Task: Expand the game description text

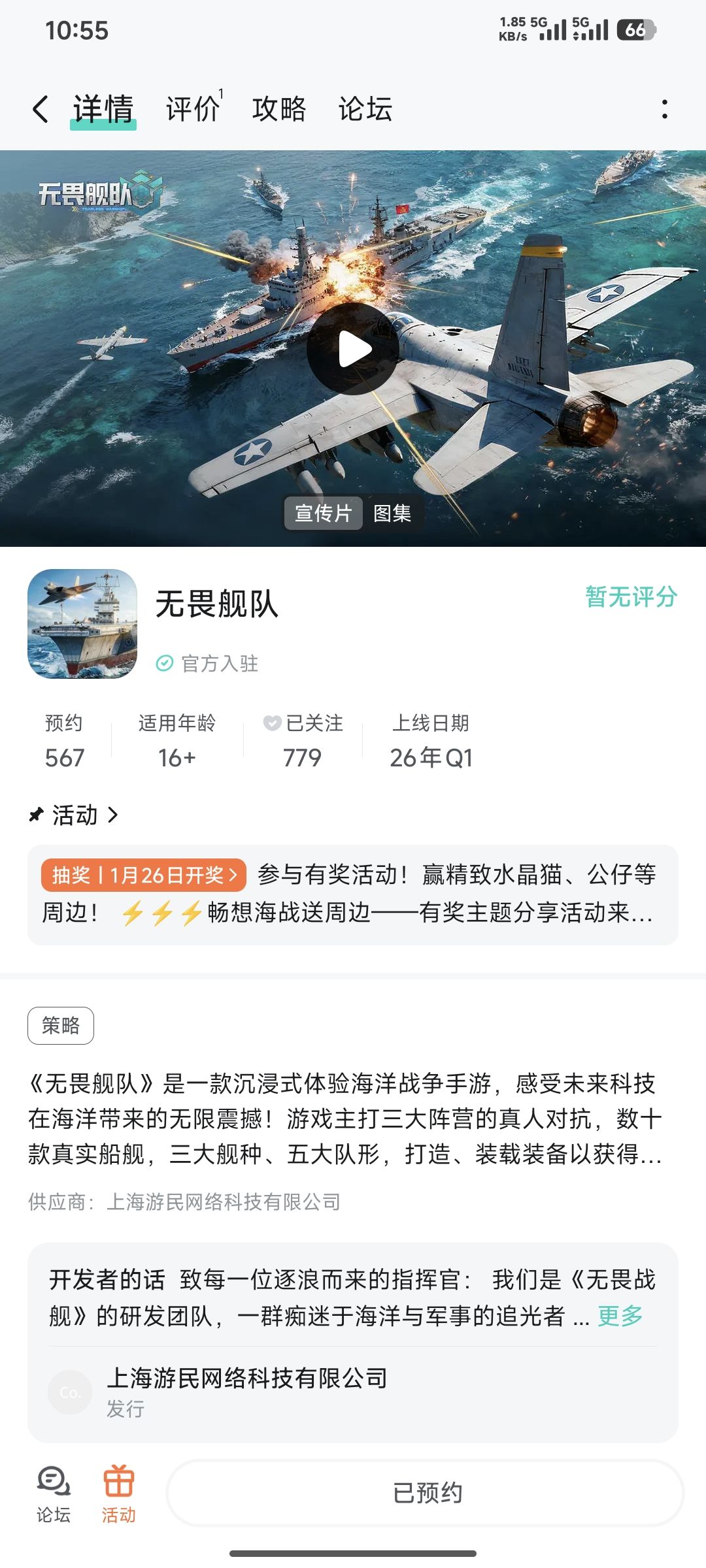Action: coord(345,1119)
